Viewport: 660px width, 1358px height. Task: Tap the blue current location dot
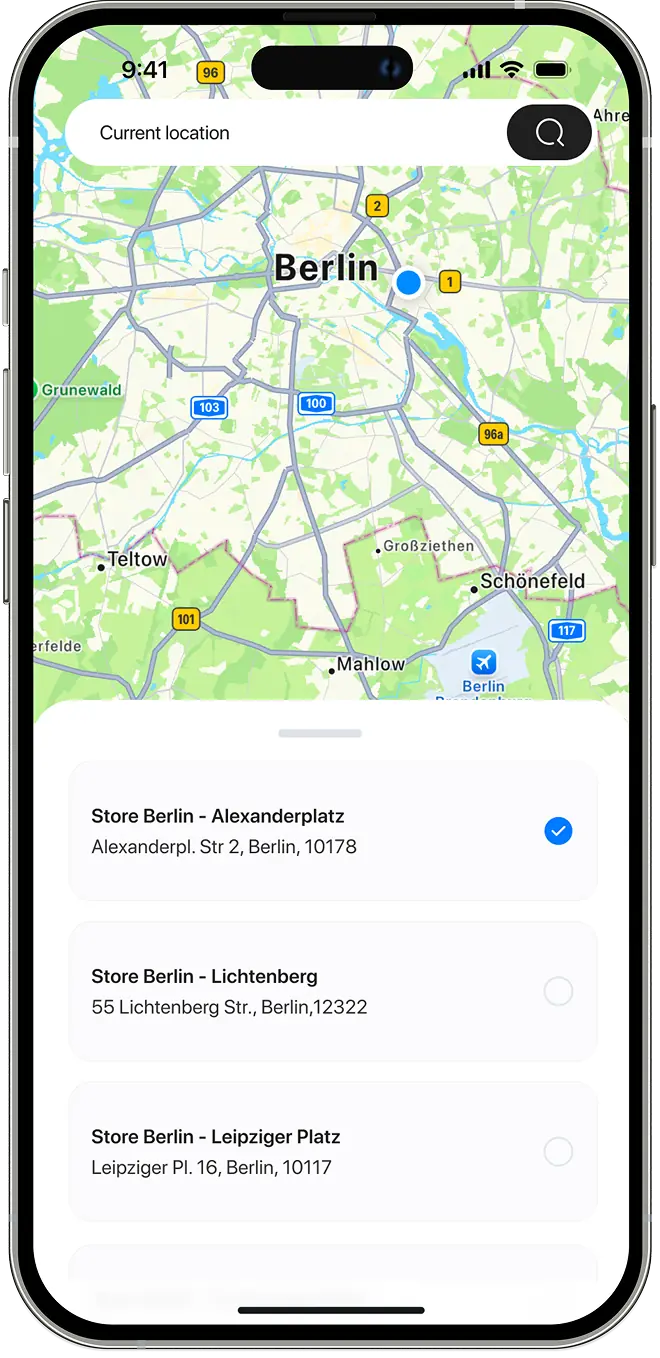(408, 282)
